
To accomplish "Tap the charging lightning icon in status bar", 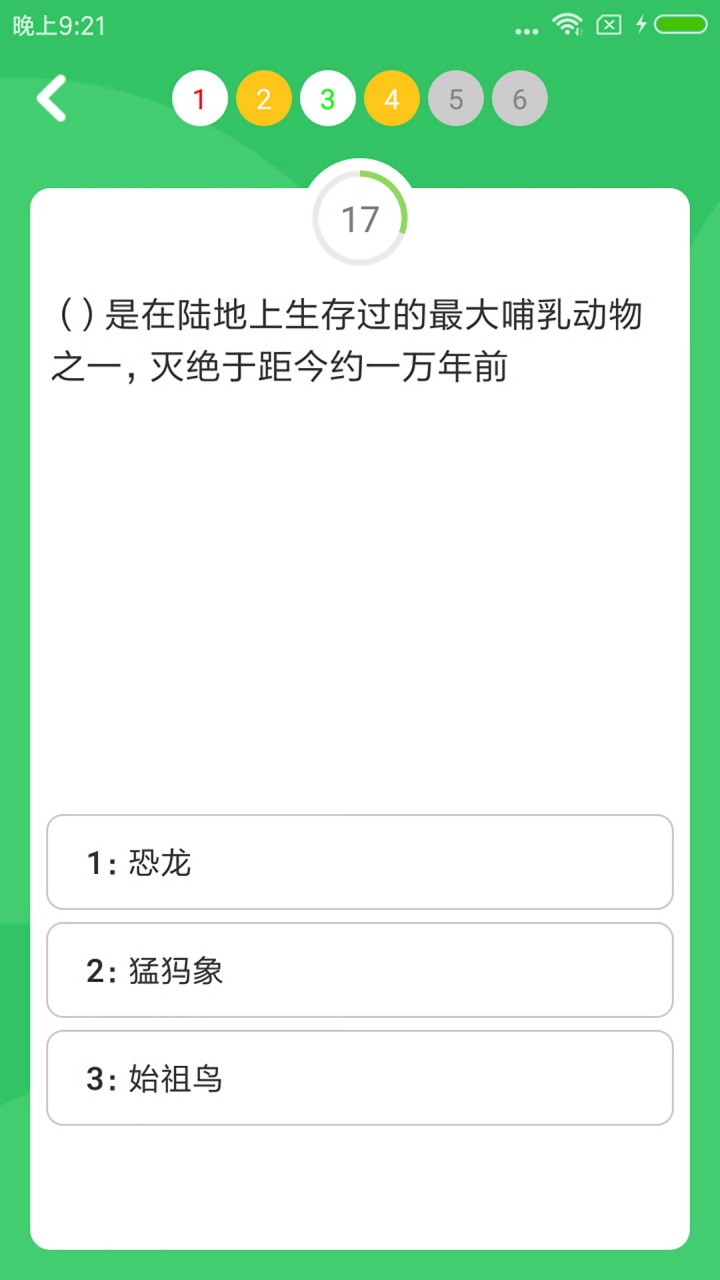I will point(640,27).
